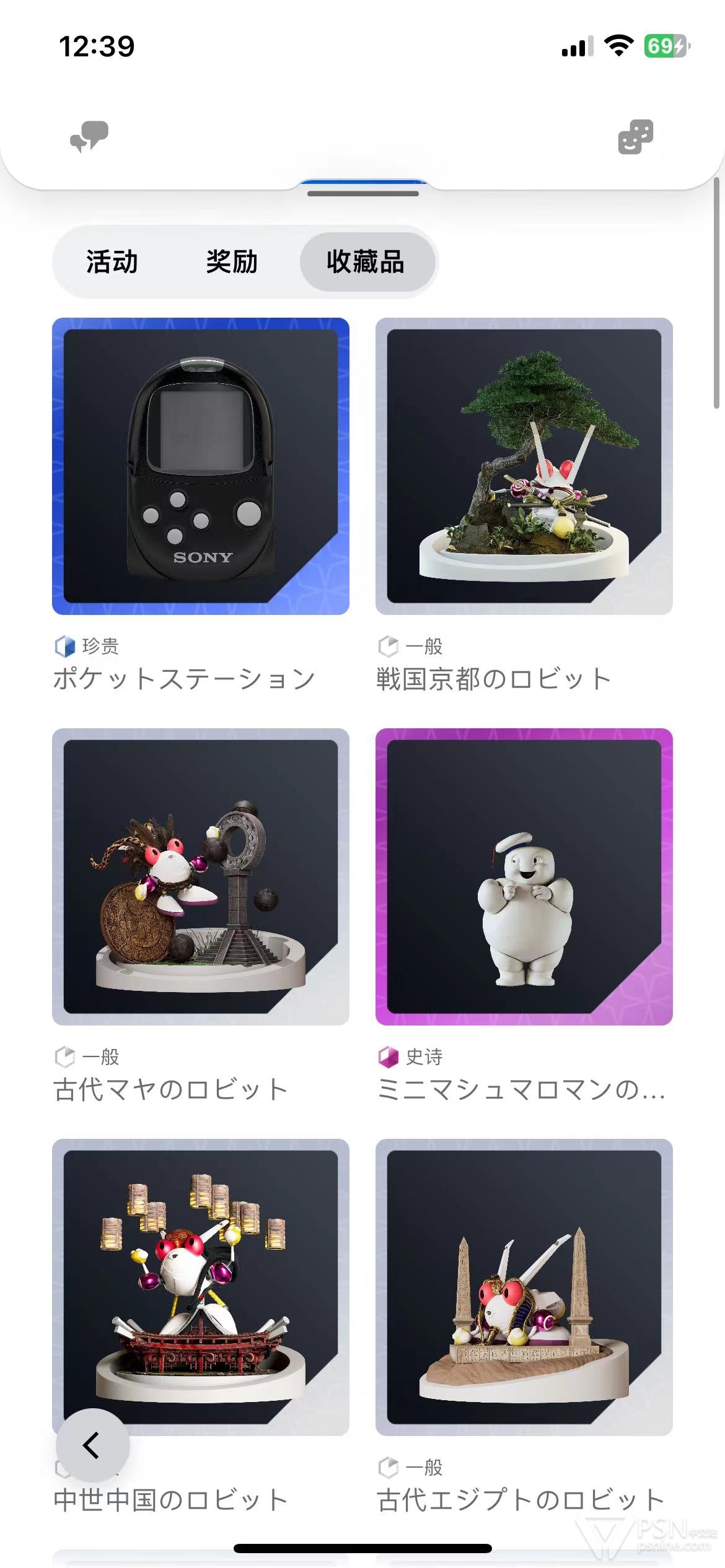
Task: Tap the round back arrow button
Action: pos(93,1446)
